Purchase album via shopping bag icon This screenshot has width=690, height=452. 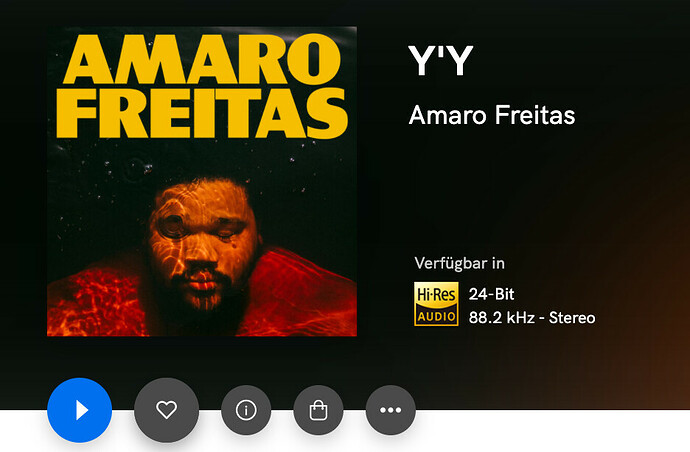(318, 410)
